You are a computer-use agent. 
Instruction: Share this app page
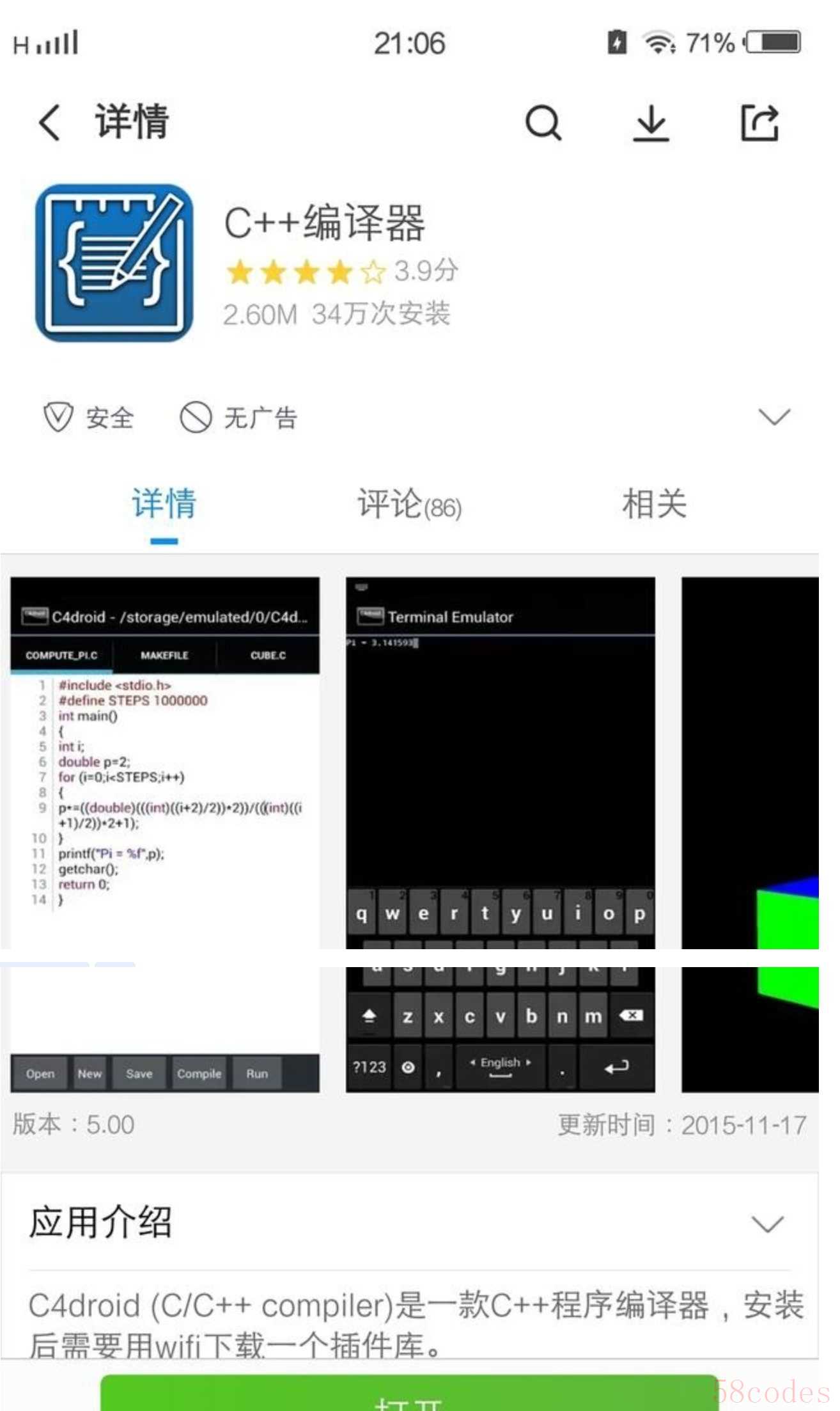point(759,122)
